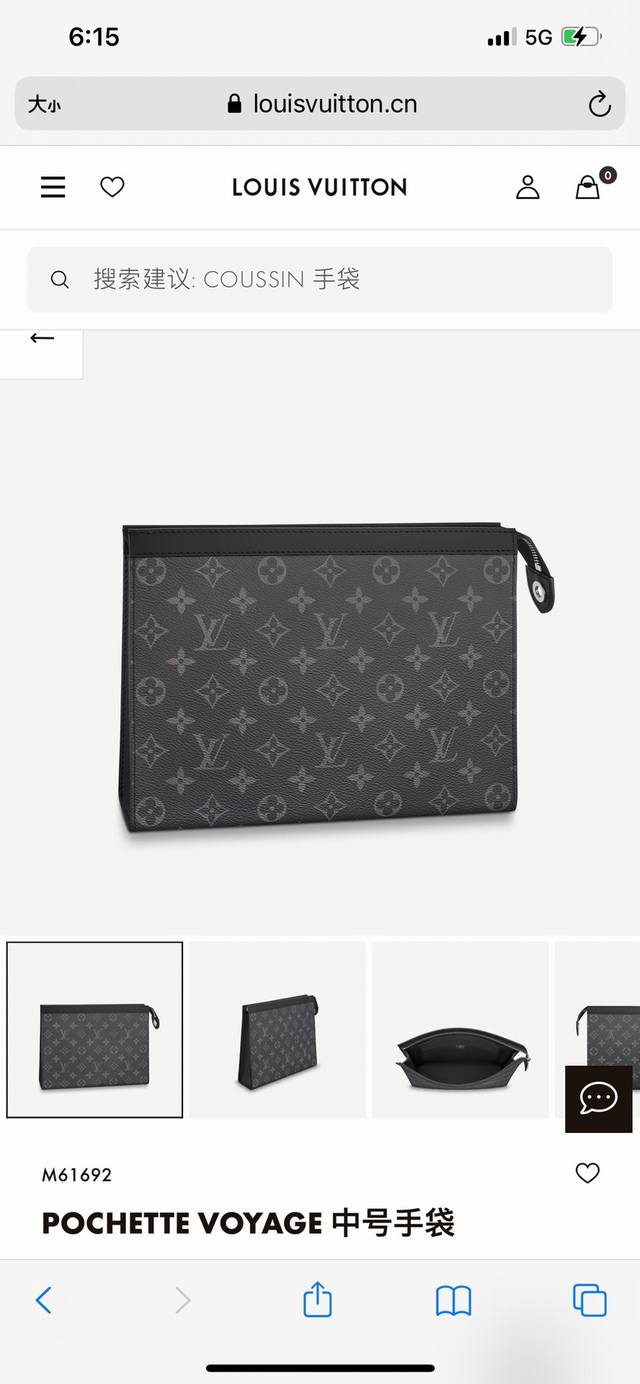Screen dimensions: 640x1384
Task: Go to the Louis Vuitton home logo
Action: (x=319, y=187)
